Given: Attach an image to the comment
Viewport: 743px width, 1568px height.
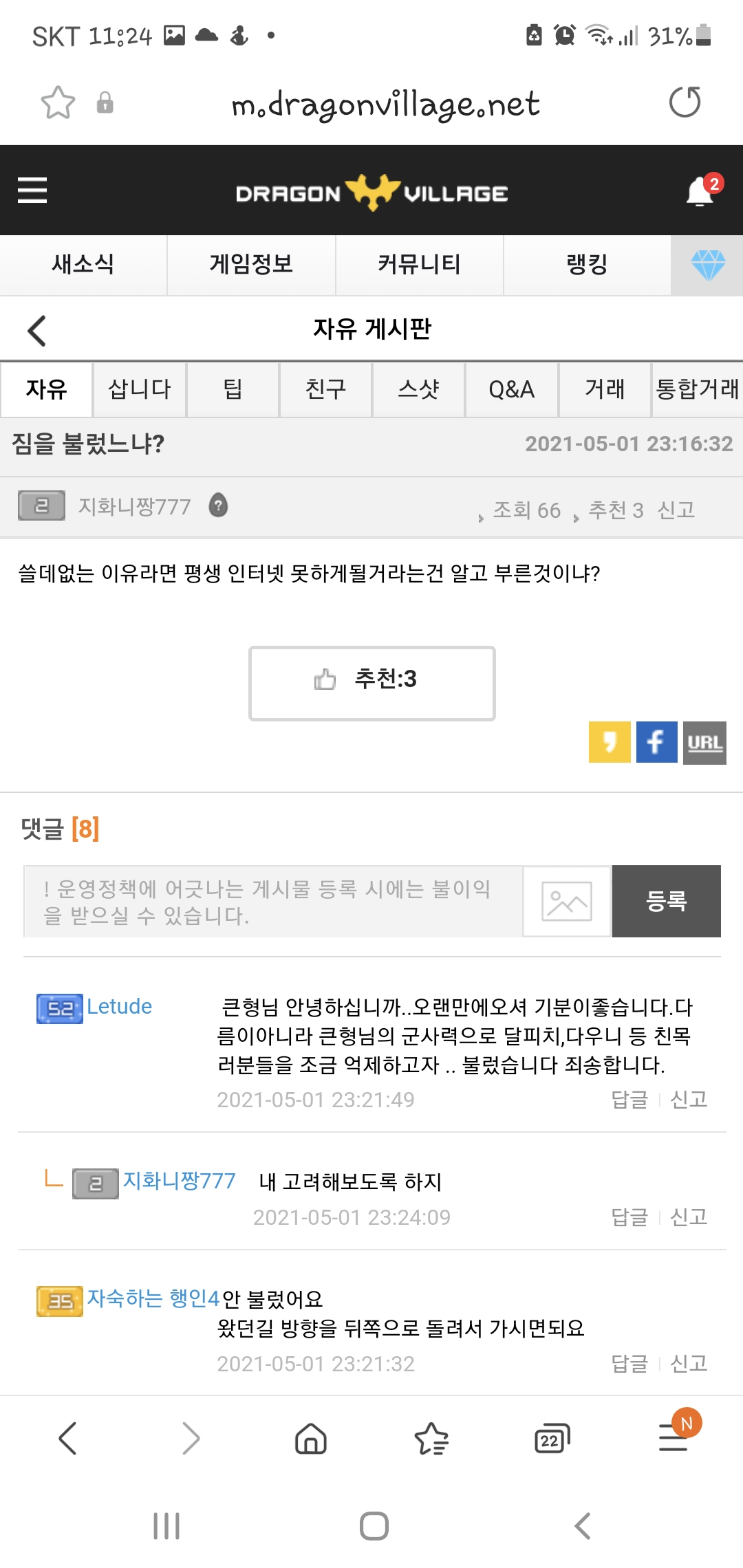Looking at the screenshot, I should (567, 902).
